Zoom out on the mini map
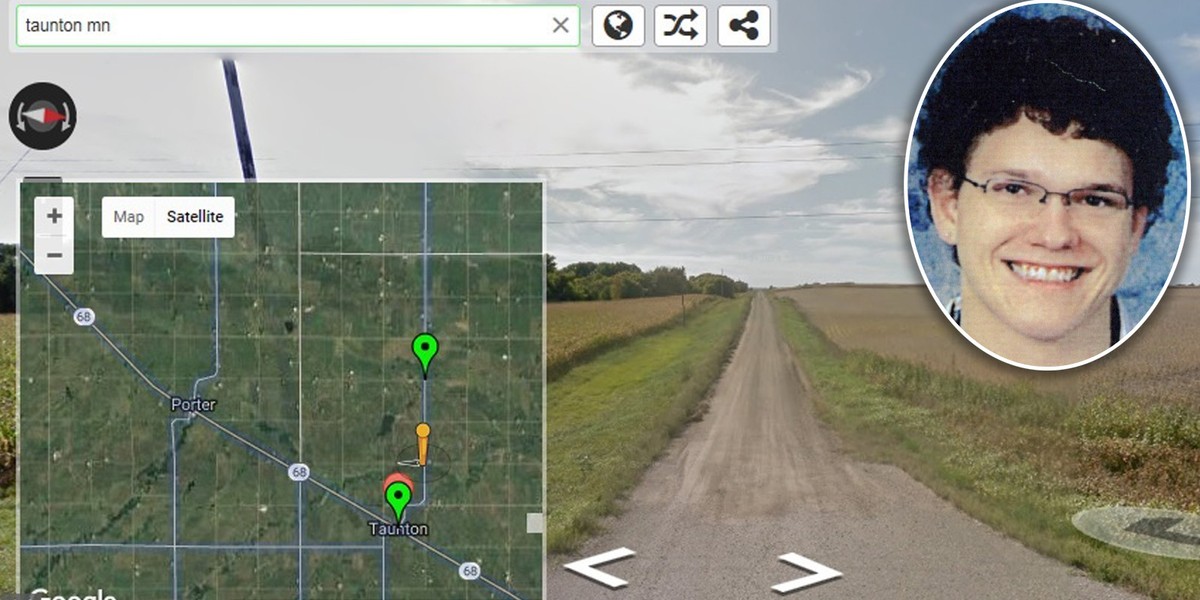 pyautogui.click(x=54, y=255)
